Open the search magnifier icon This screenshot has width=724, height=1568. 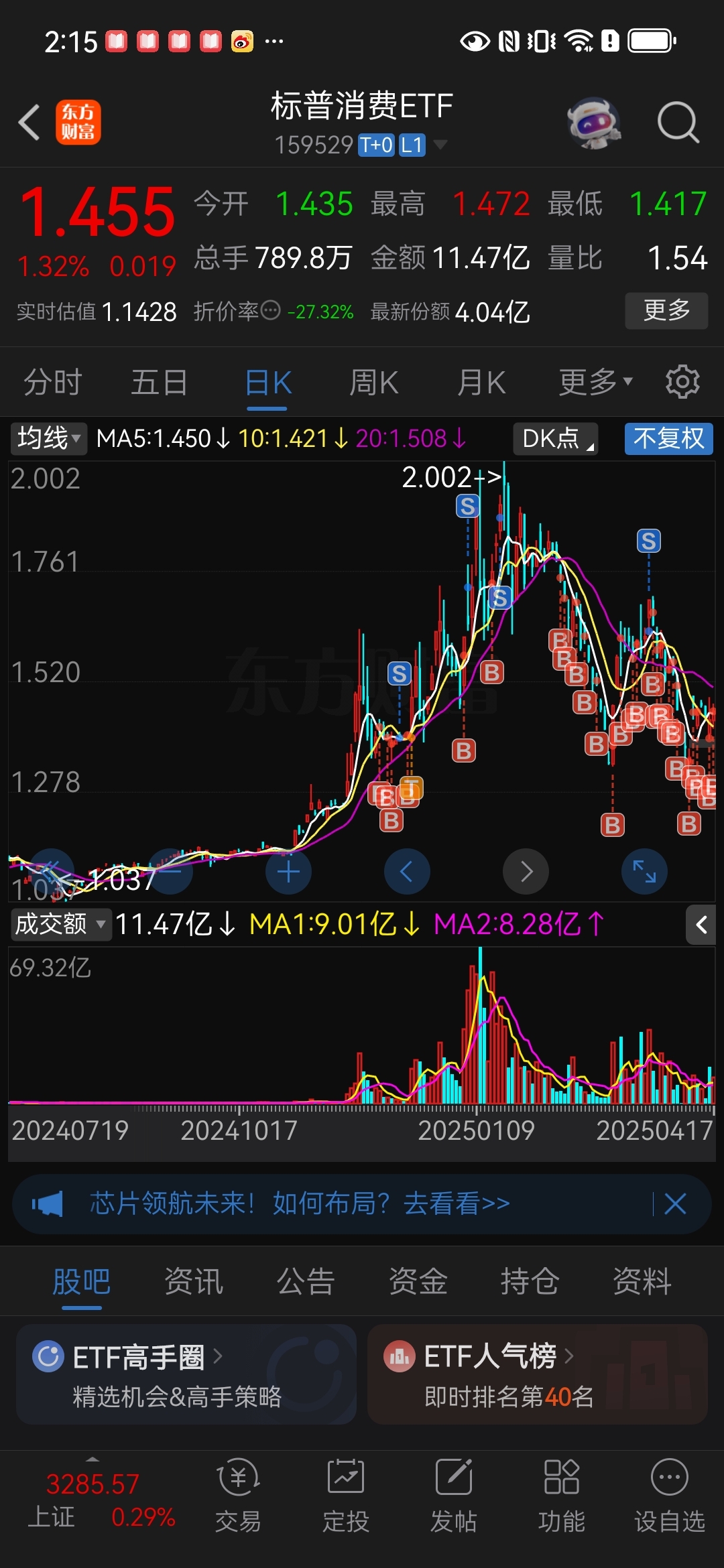(x=678, y=122)
